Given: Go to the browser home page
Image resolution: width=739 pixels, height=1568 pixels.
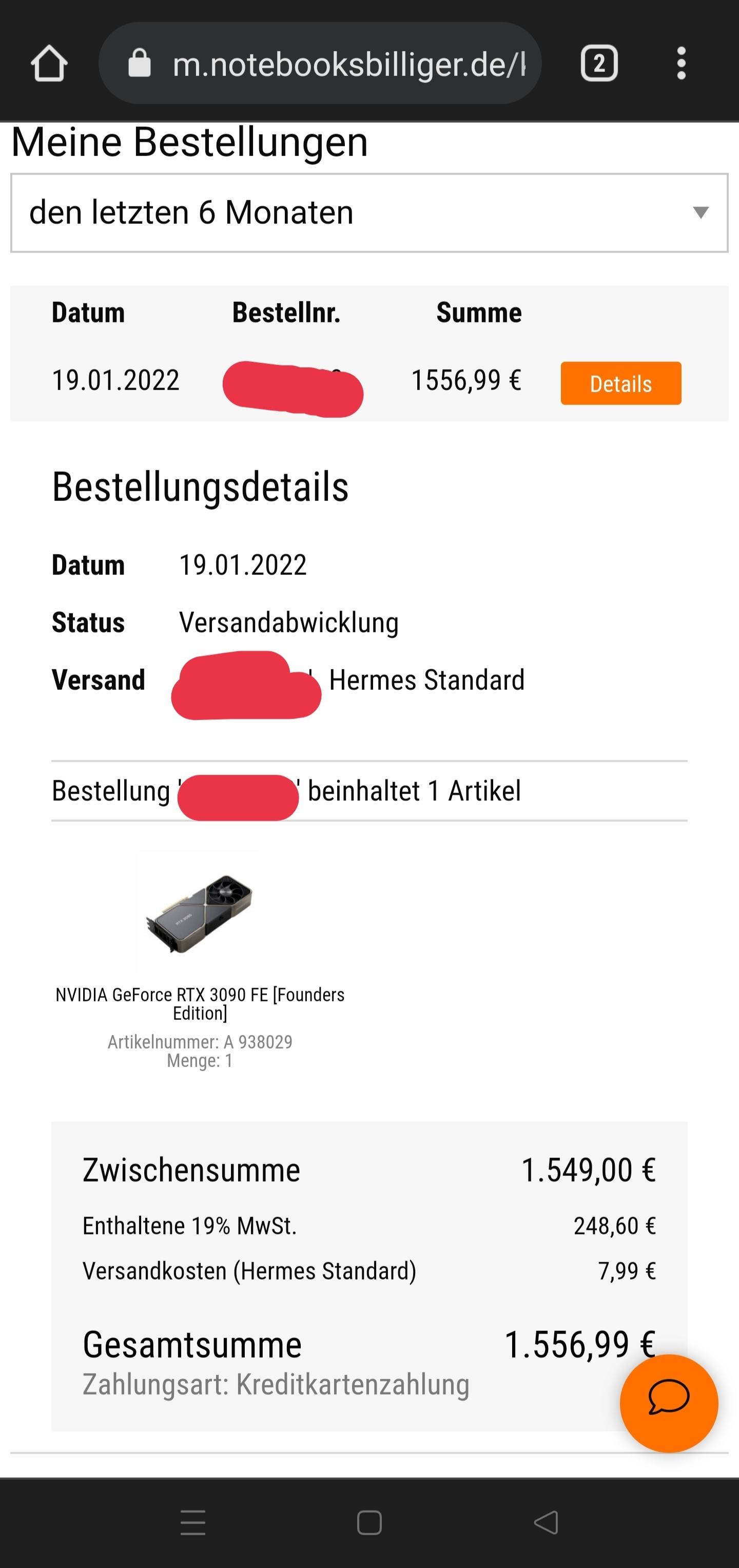Looking at the screenshot, I should coord(49,63).
